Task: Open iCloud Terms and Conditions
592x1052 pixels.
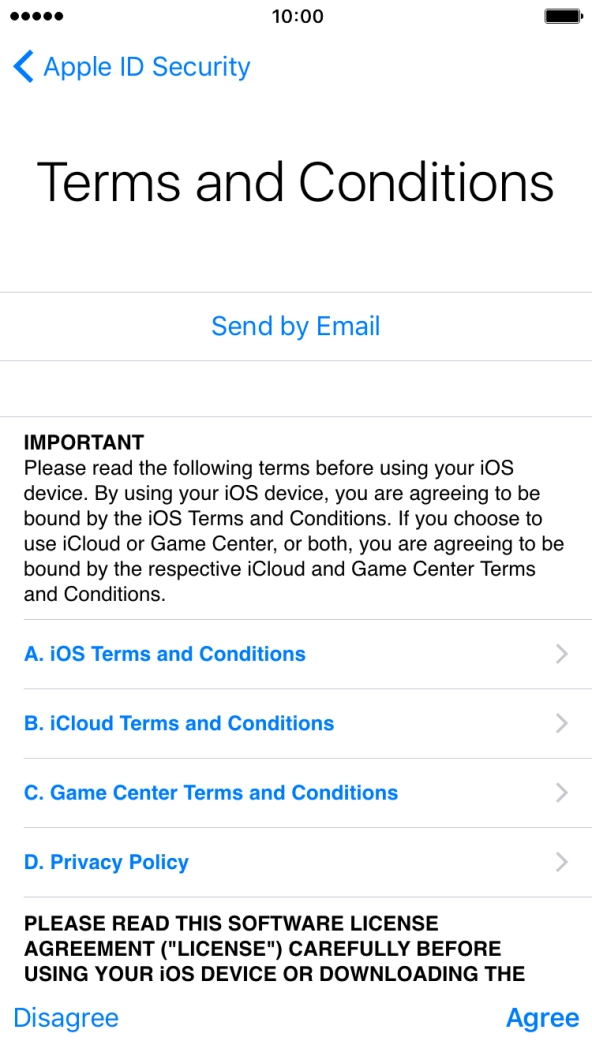Action: pos(296,723)
